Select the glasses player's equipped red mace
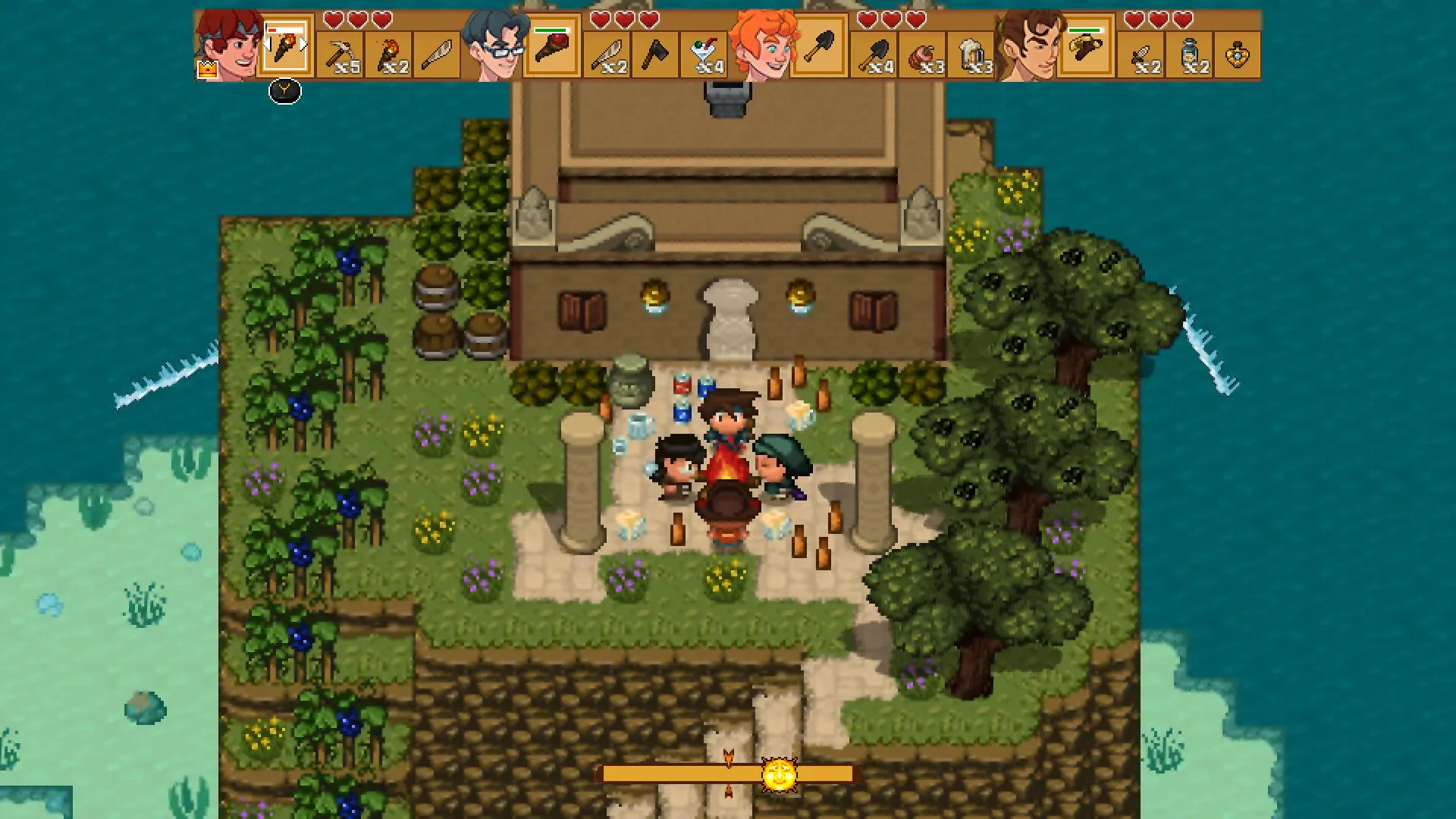Image resolution: width=1456 pixels, height=819 pixels. point(552,48)
